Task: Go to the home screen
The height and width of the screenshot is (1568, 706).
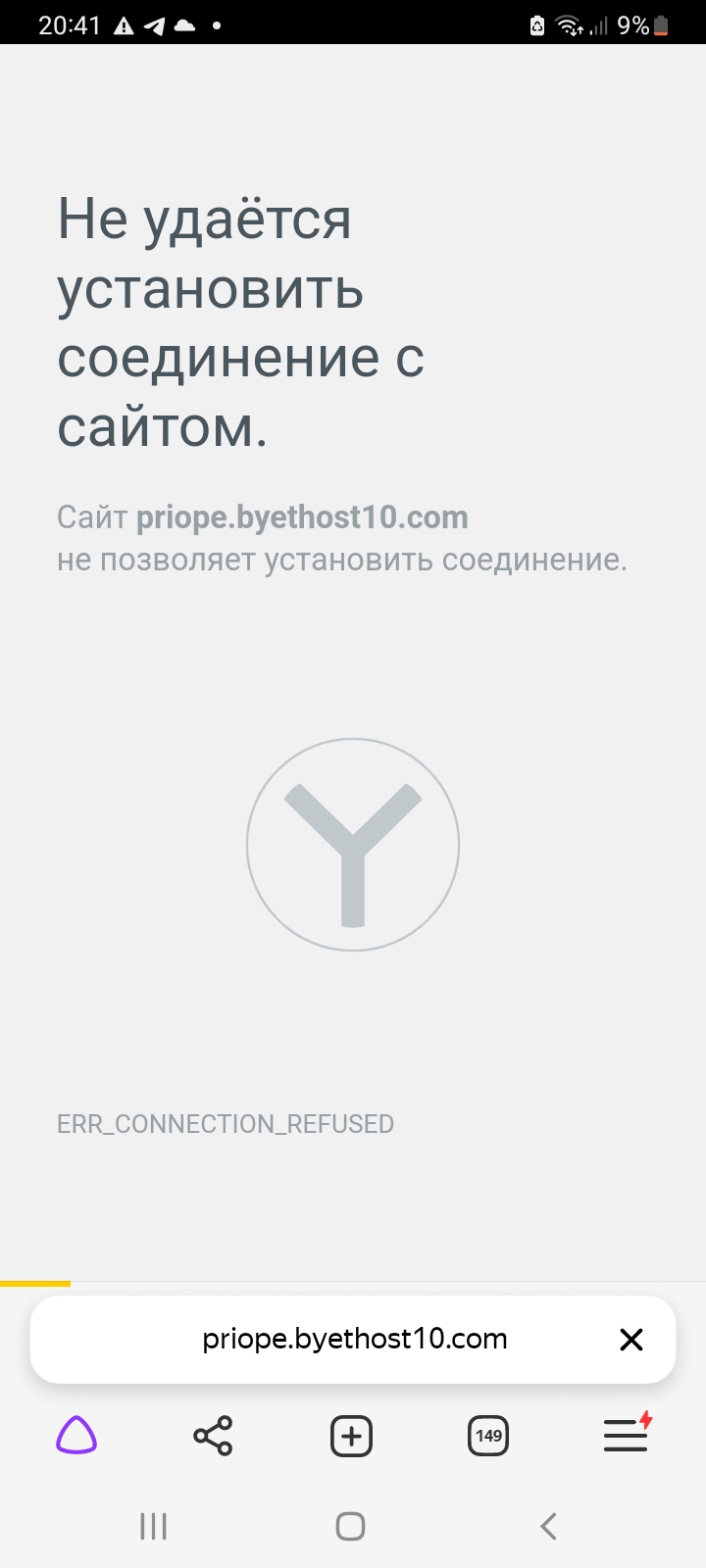Action: click(x=350, y=1526)
